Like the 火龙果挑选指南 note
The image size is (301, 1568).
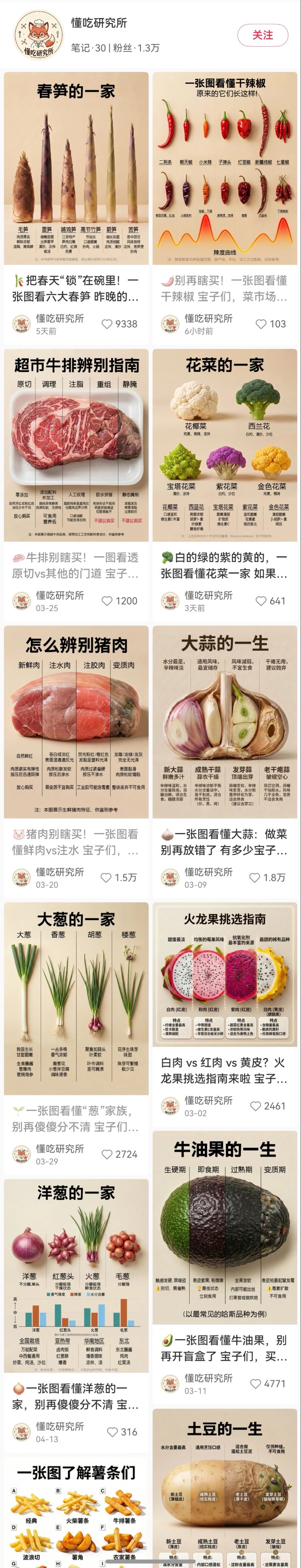pos(256,1106)
